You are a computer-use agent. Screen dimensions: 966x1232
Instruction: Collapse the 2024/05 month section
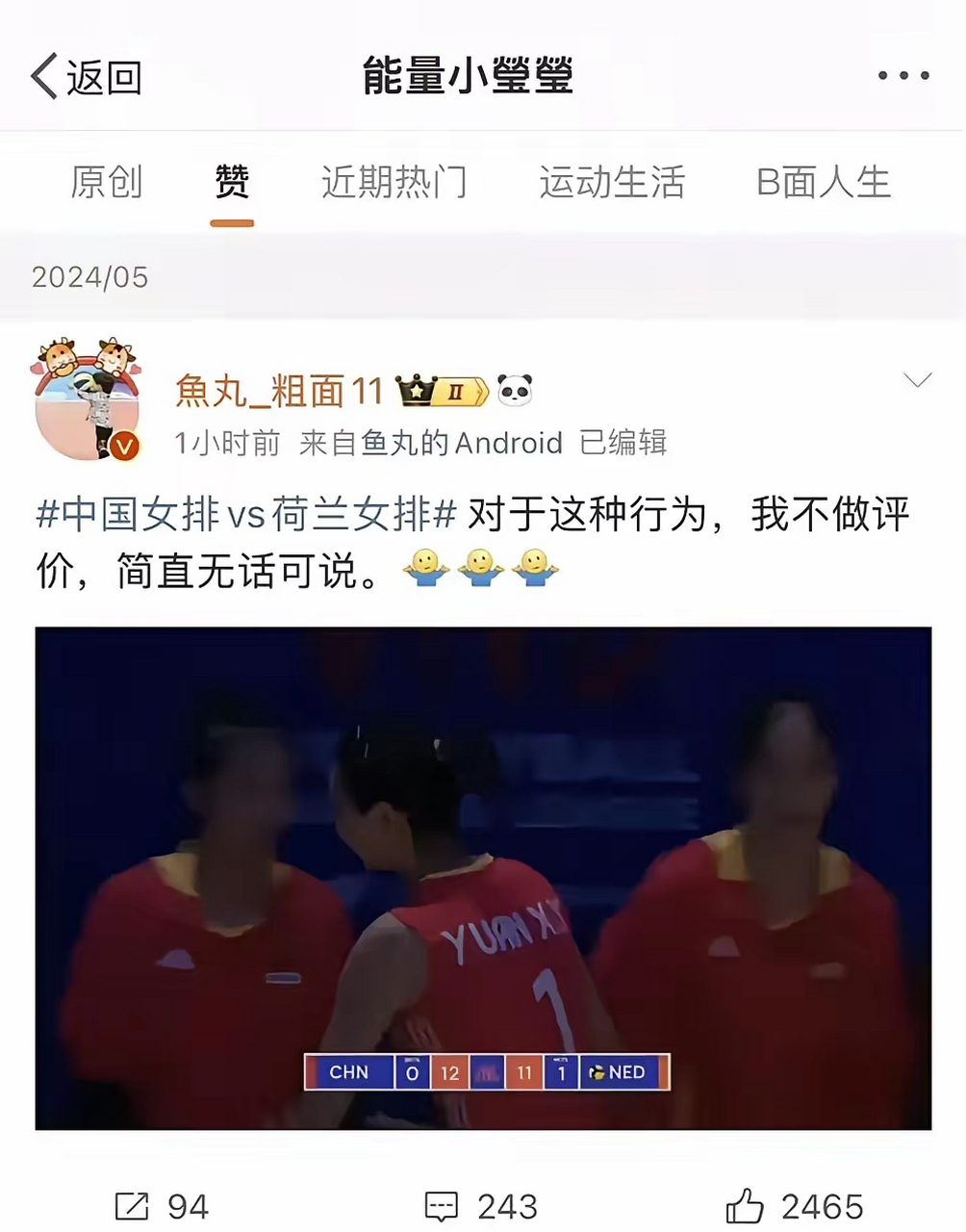[89, 277]
